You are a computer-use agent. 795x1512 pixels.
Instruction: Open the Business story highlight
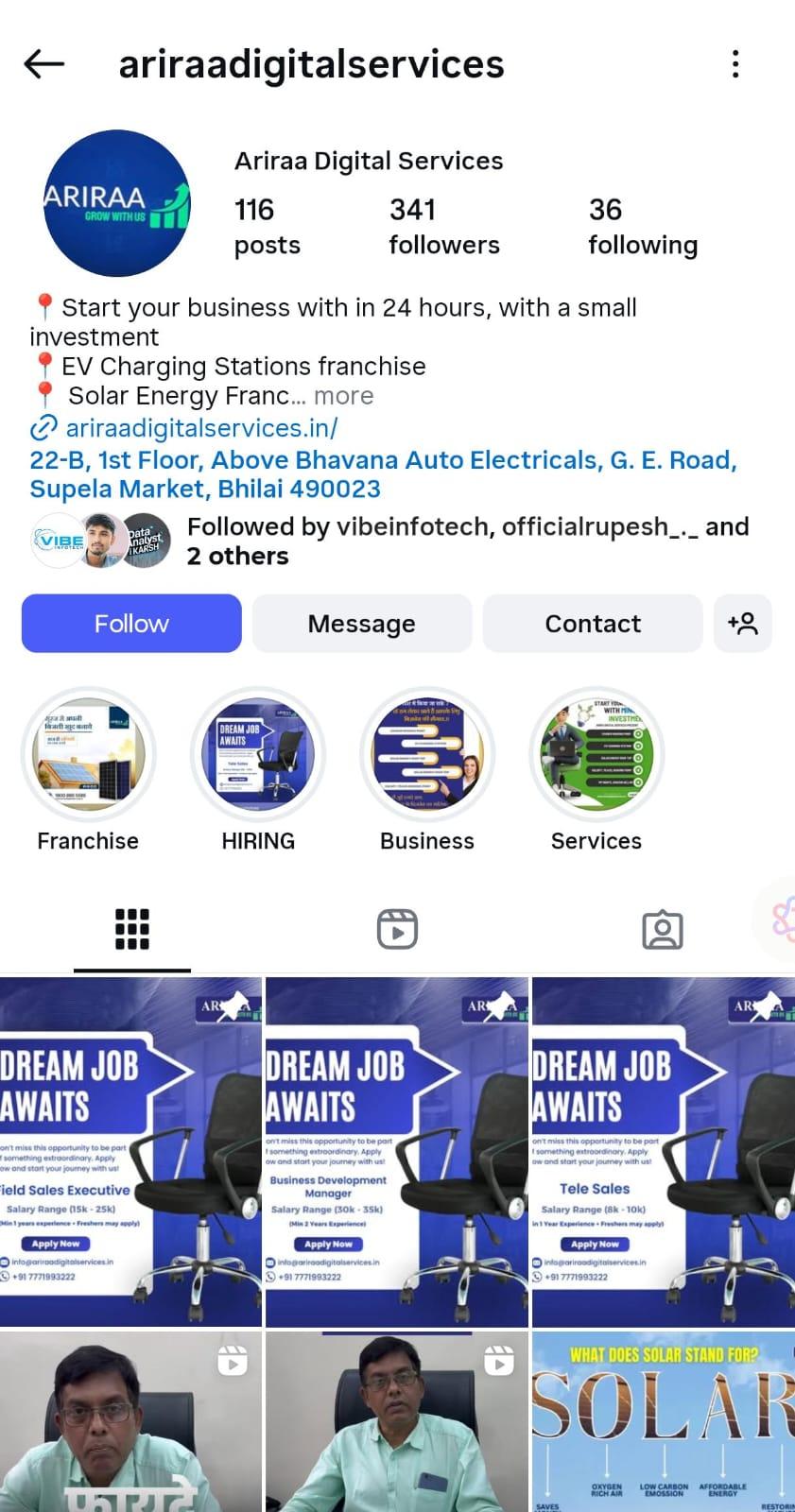[x=427, y=755]
